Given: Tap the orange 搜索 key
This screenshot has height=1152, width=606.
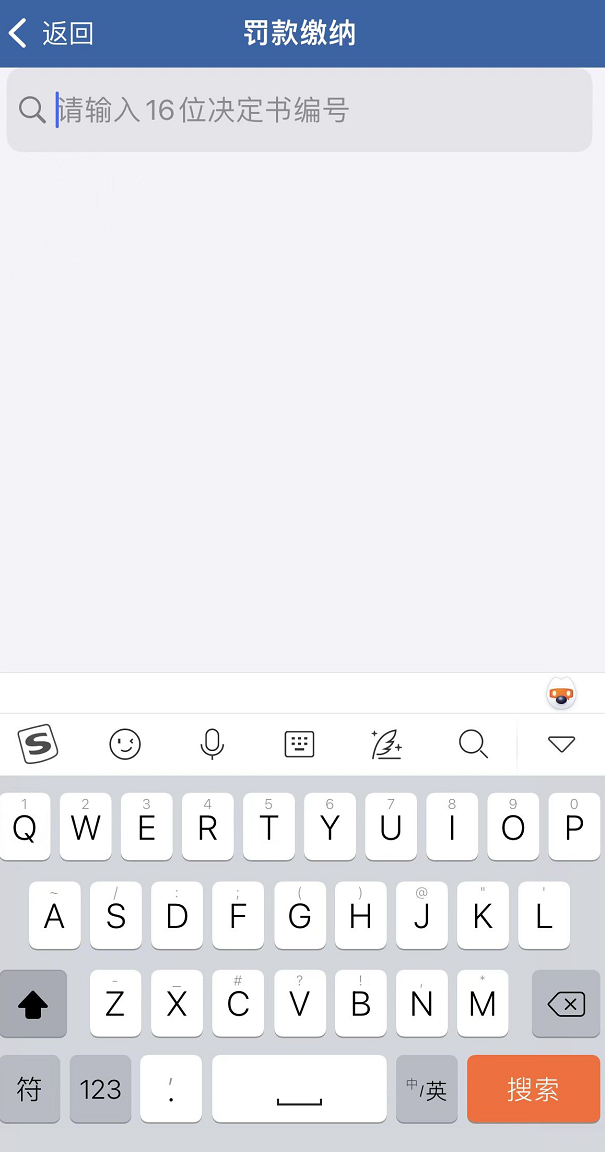Looking at the screenshot, I should click(533, 1089).
